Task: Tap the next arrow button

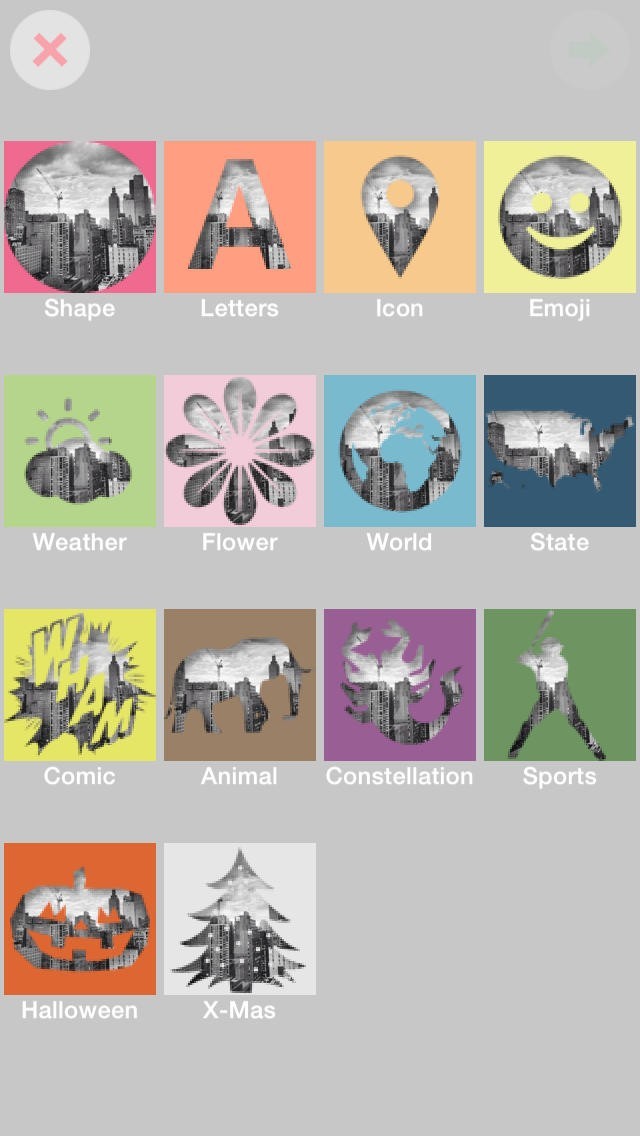Action: pos(589,50)
